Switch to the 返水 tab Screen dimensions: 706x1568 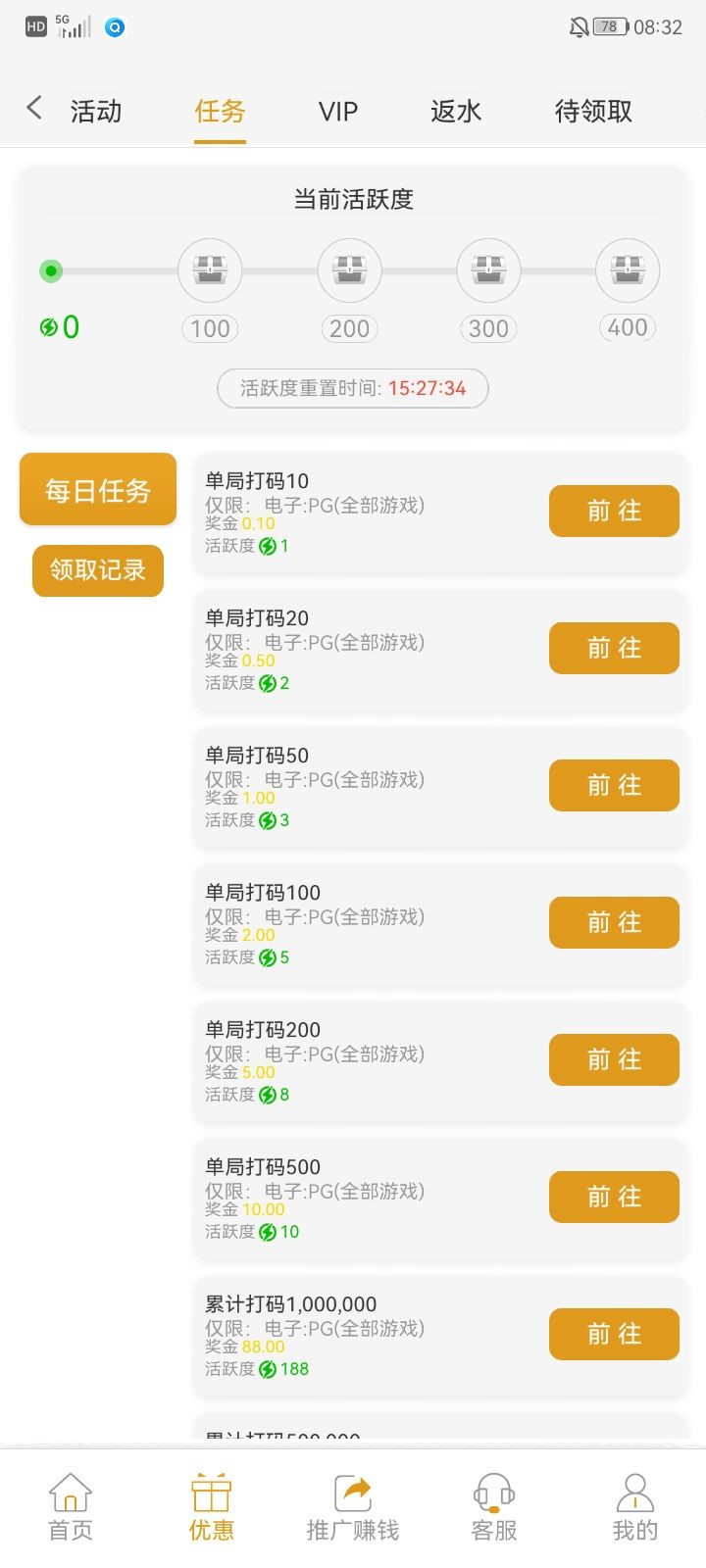coord(456,111)
